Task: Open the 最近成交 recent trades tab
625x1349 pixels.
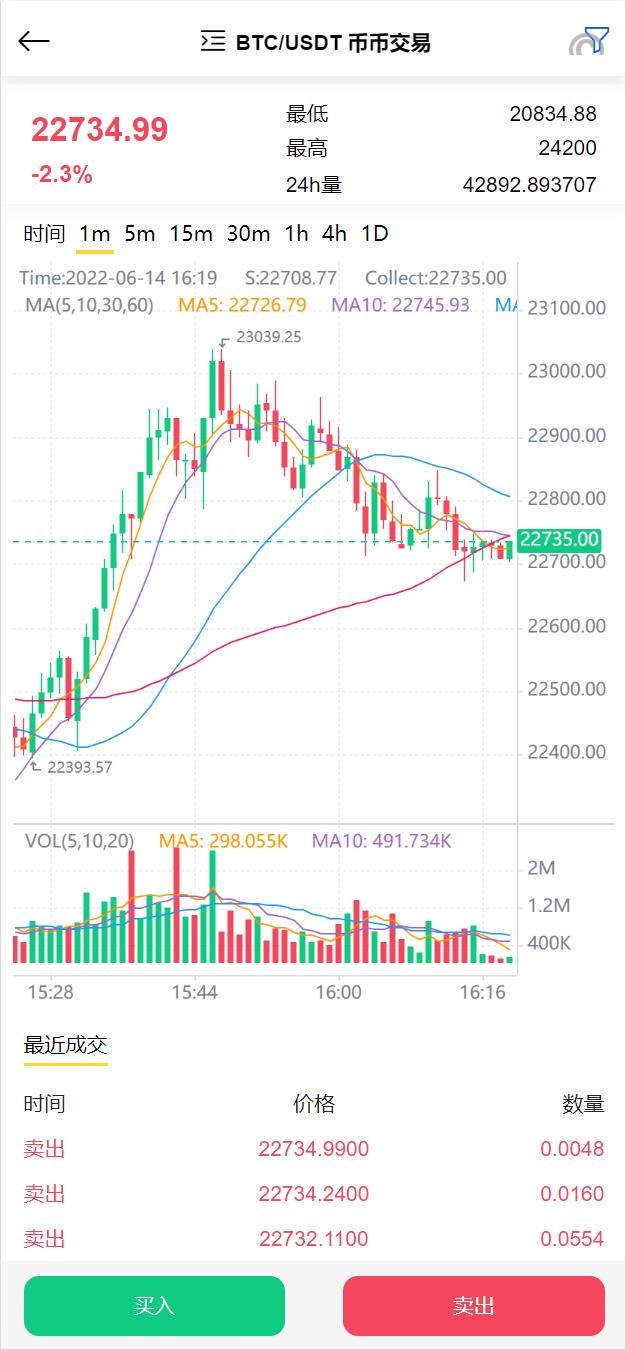Action: pos(65,1046)
